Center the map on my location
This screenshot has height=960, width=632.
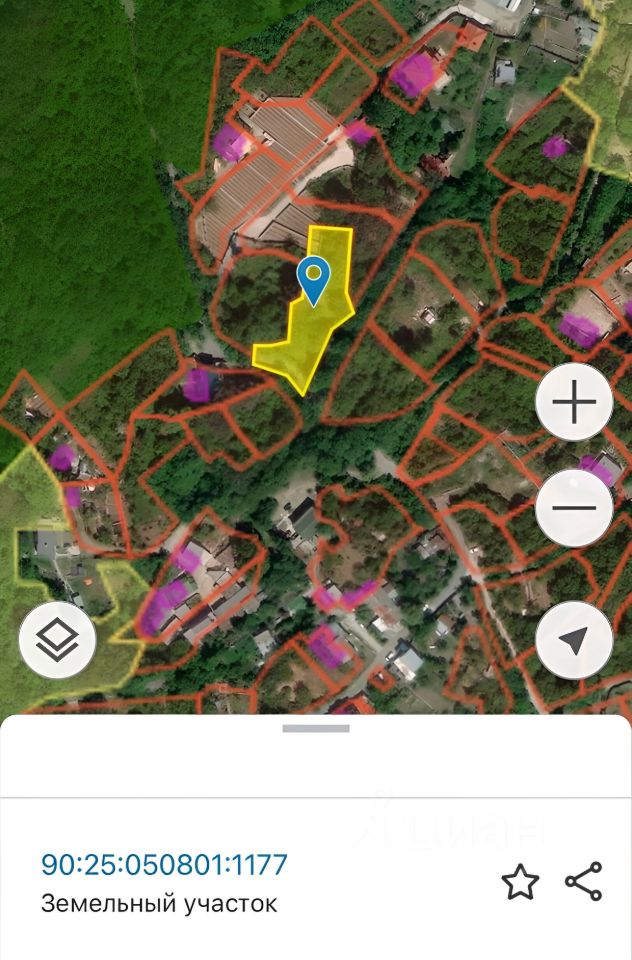pyautogui.click(x=574, y=641)
